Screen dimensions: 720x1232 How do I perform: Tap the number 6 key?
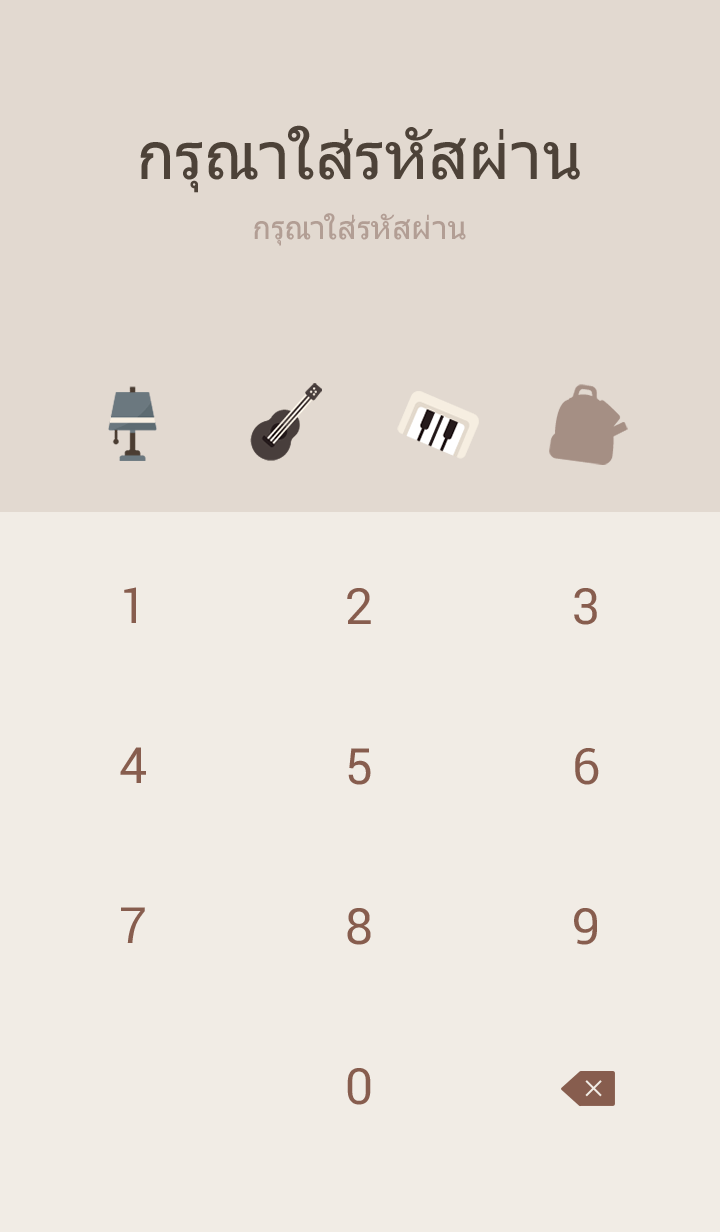coord(586,767)
